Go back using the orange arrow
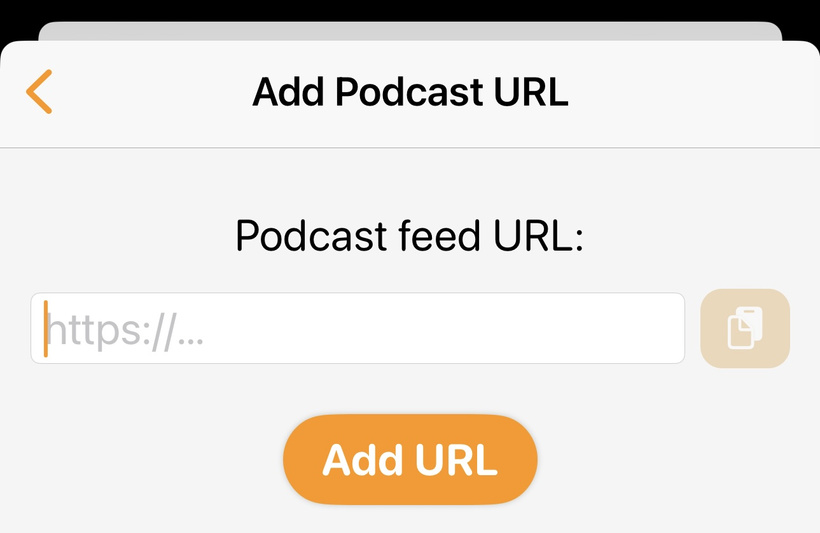Viewport: 820px width, 533px height. coord(39,92)
